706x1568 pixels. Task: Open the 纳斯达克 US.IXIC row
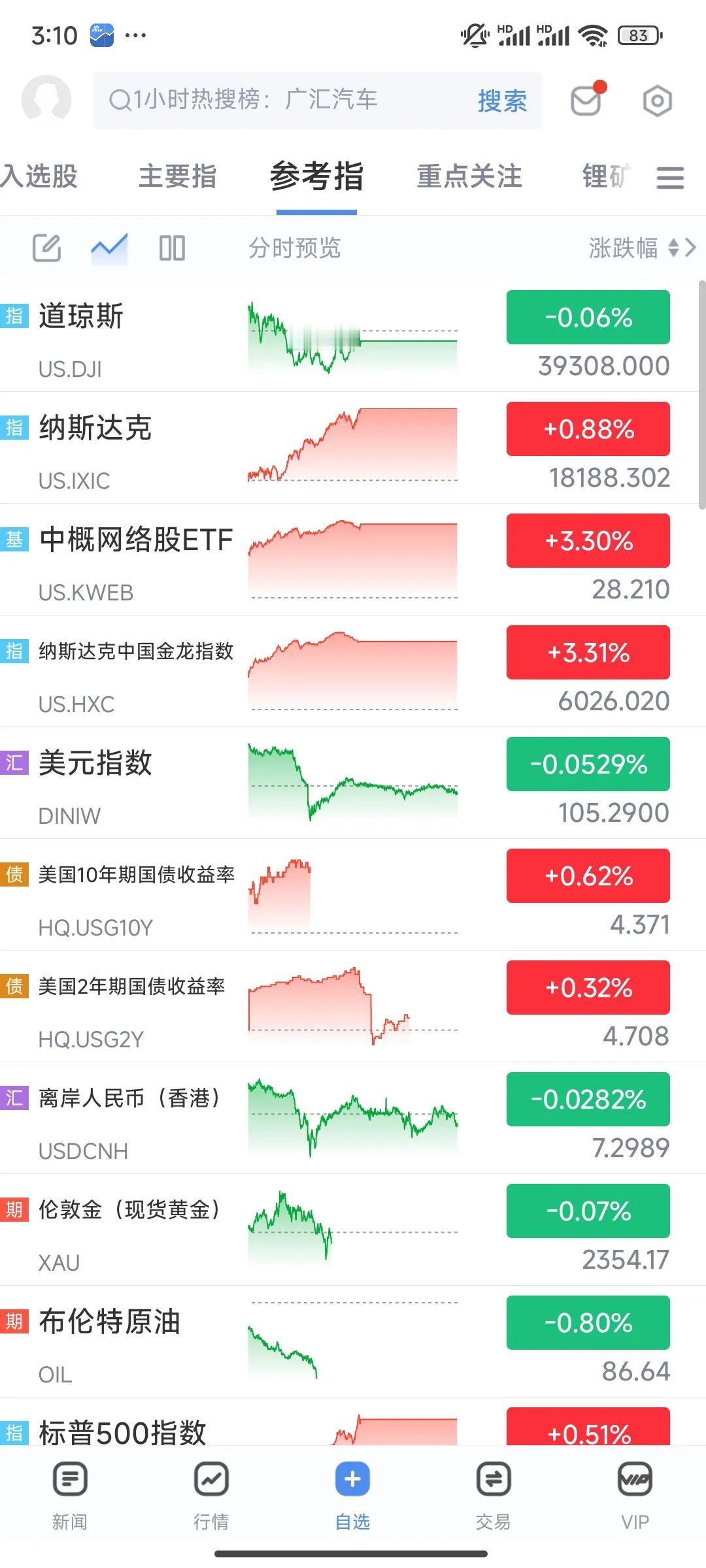pos(131,448)
